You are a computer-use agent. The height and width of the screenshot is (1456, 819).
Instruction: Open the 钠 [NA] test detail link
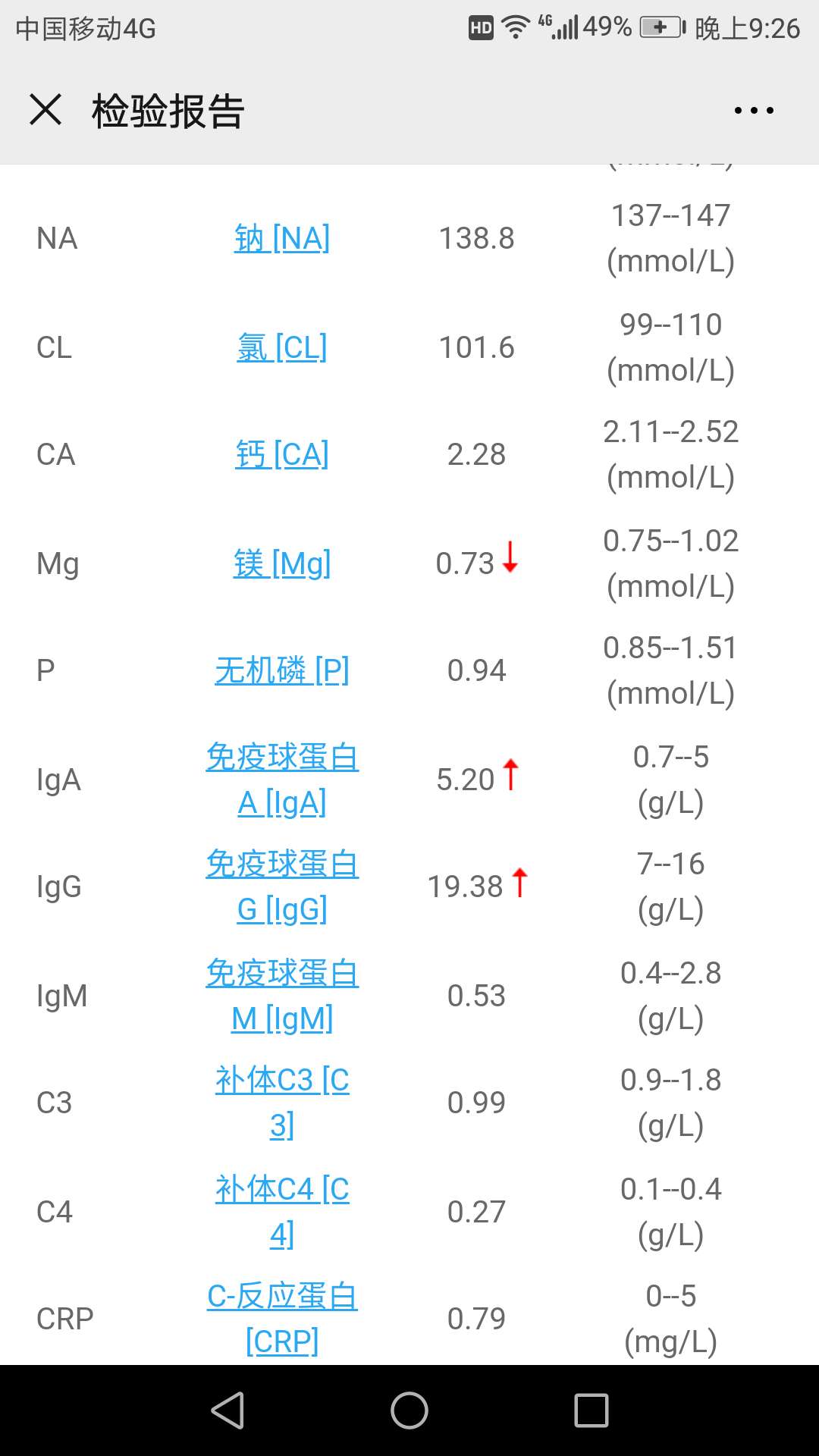pyautogui.click(x=282, y=239)
